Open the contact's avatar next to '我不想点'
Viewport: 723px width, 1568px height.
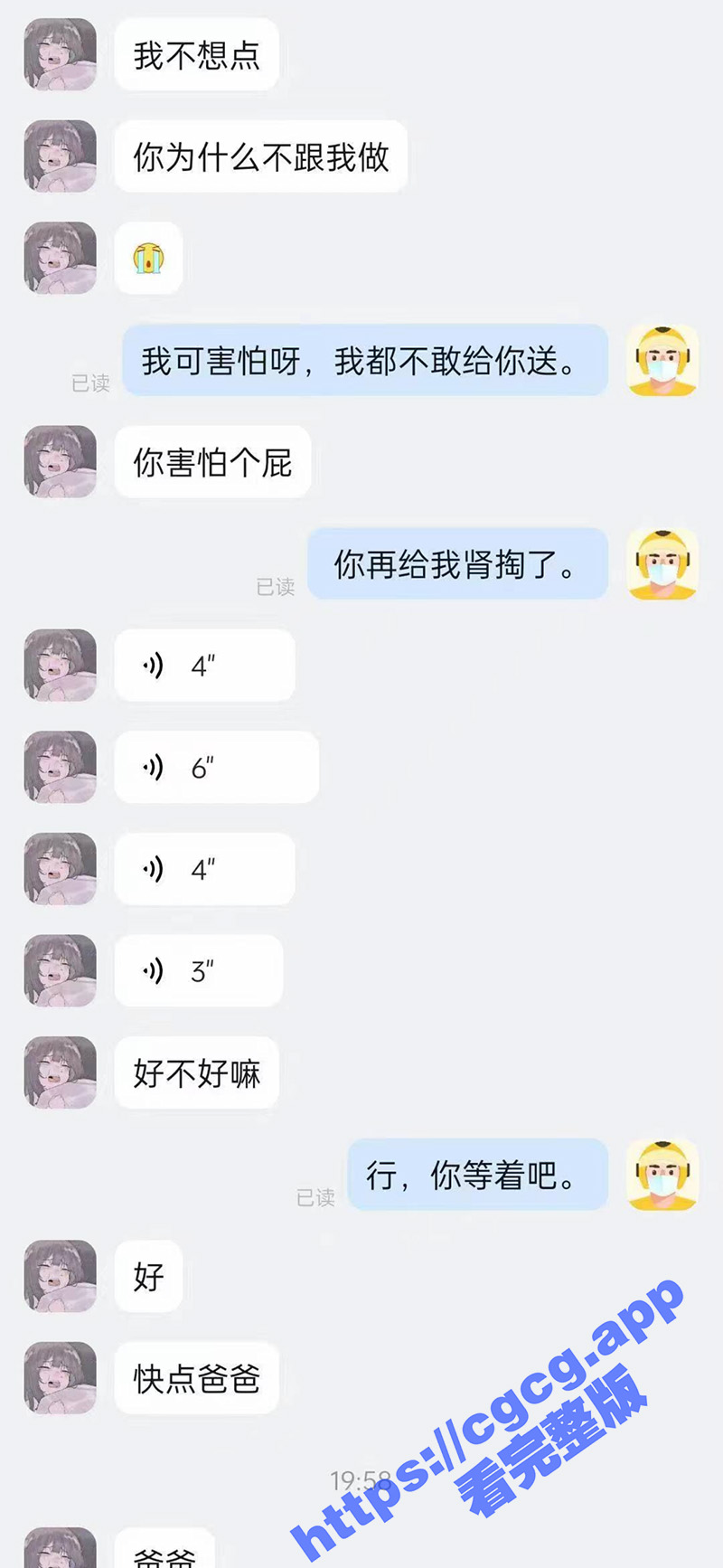point(58,54)
